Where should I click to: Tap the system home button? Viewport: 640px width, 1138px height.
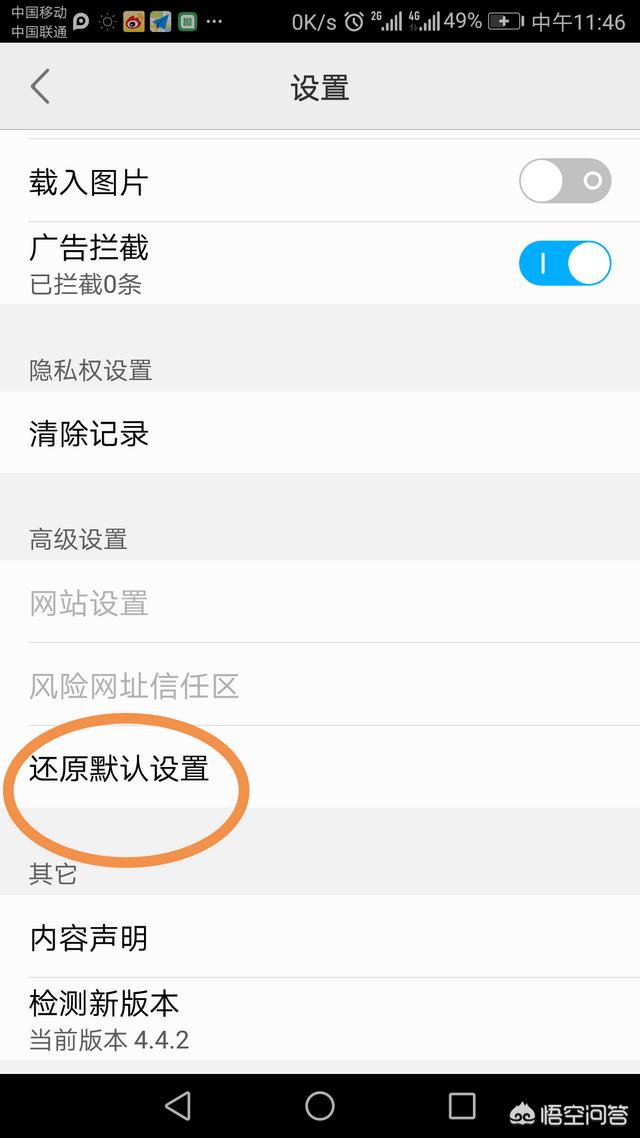click(320, 1105)
